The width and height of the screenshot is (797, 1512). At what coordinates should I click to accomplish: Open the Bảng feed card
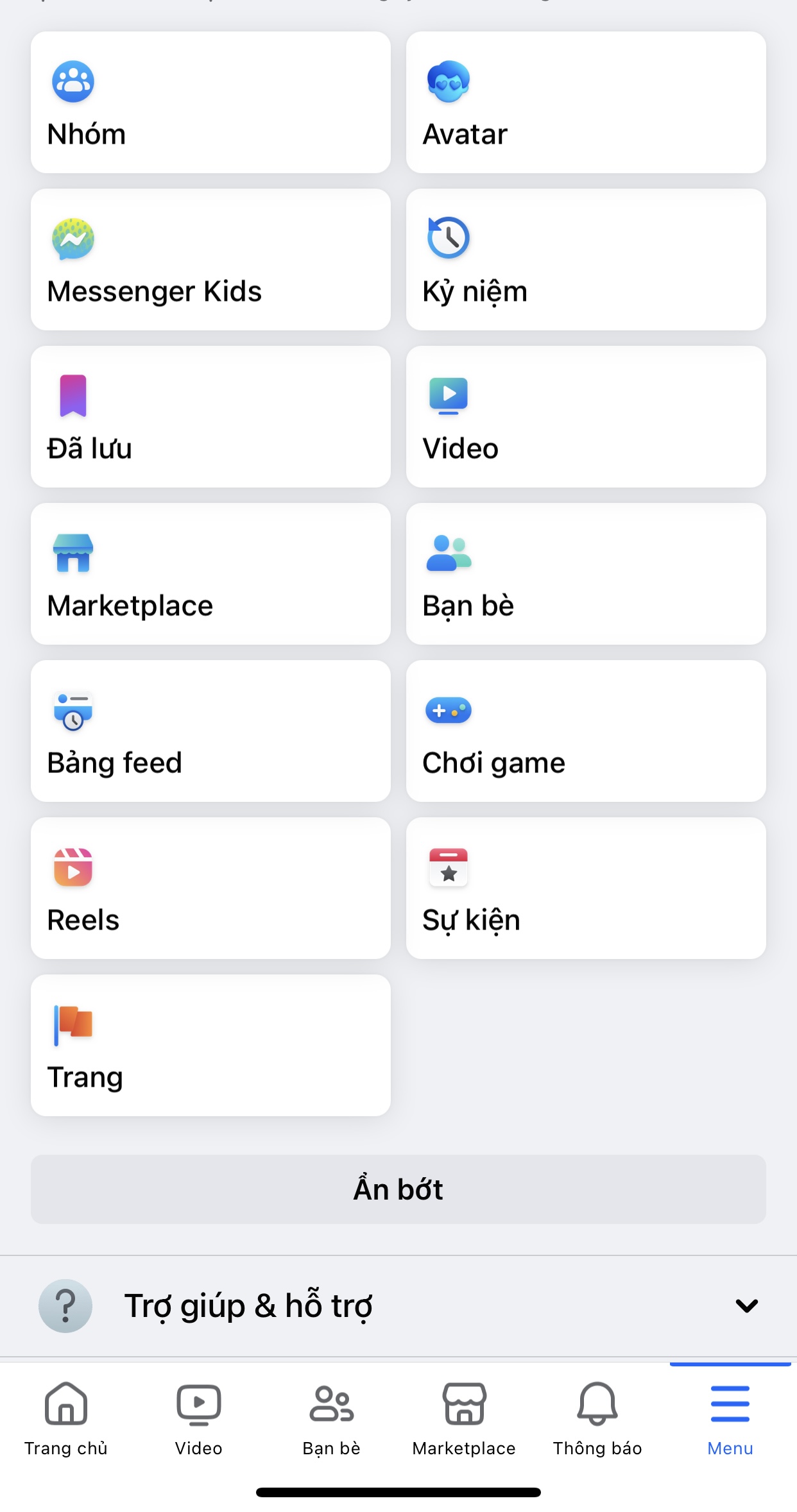(210, 731)
